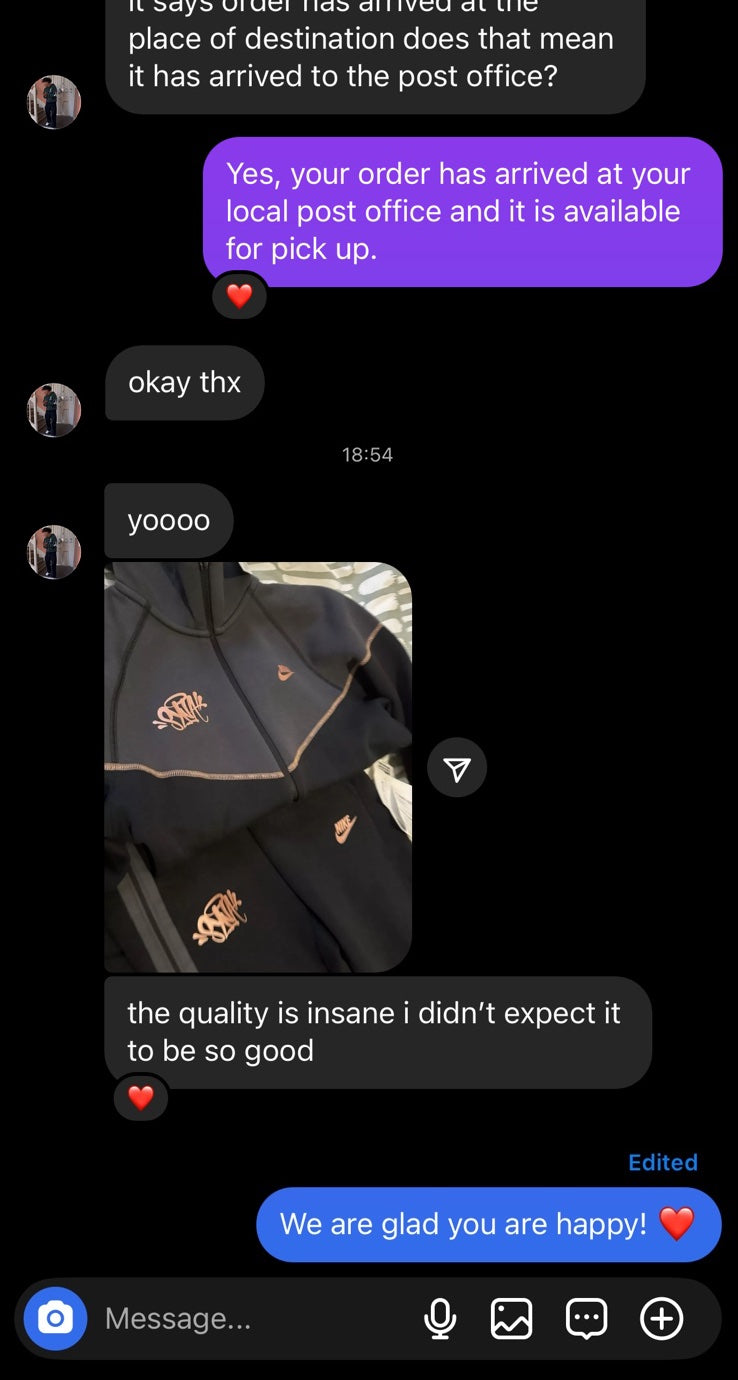
Task: Open the tracksuit photo in the chat
Action: [x=258, y=767]
